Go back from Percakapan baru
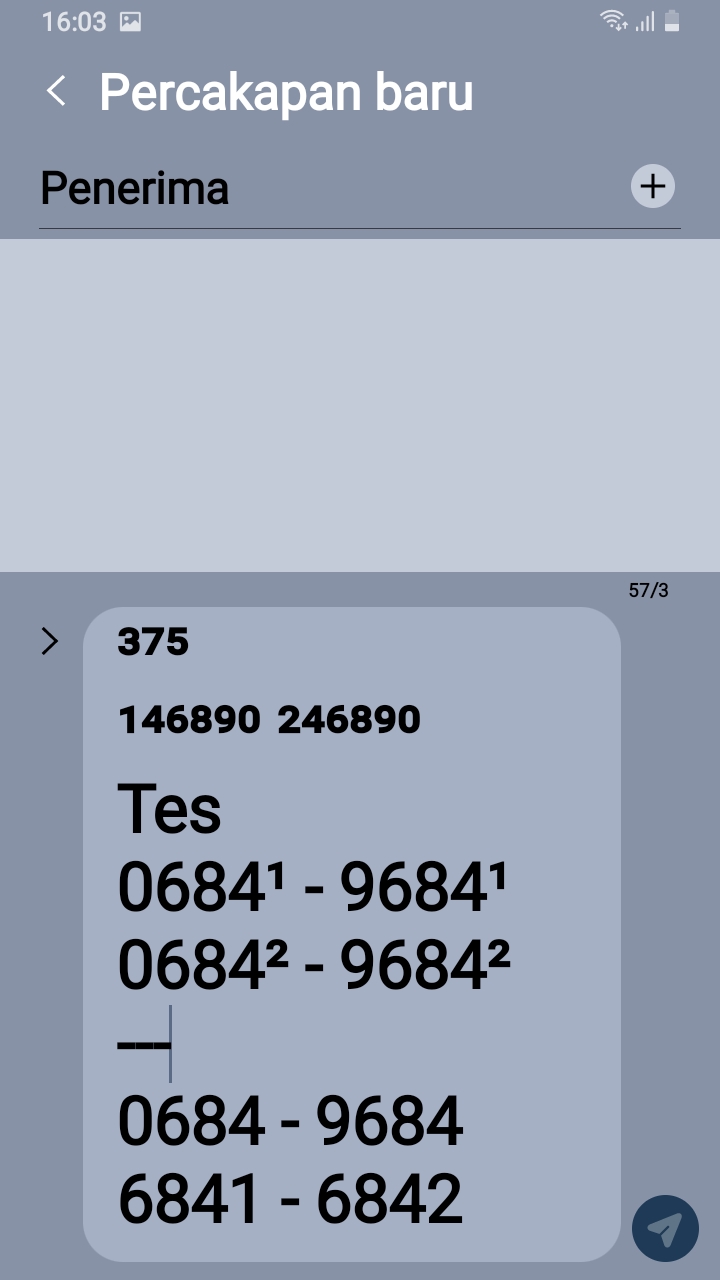720x1280 pixels. (56, 92)
